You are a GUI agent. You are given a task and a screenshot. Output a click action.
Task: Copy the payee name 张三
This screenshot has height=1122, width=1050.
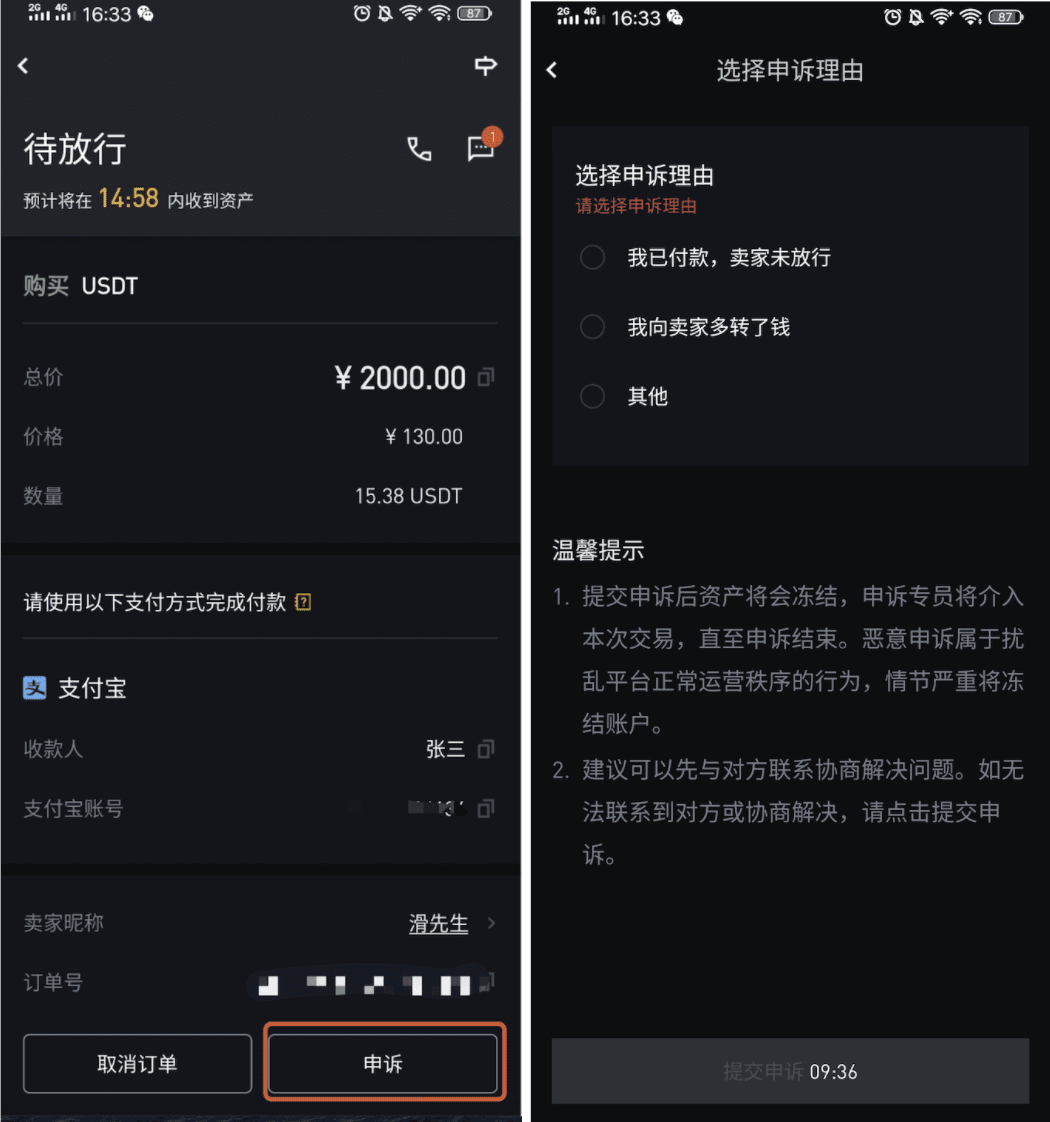coord(486,748)
